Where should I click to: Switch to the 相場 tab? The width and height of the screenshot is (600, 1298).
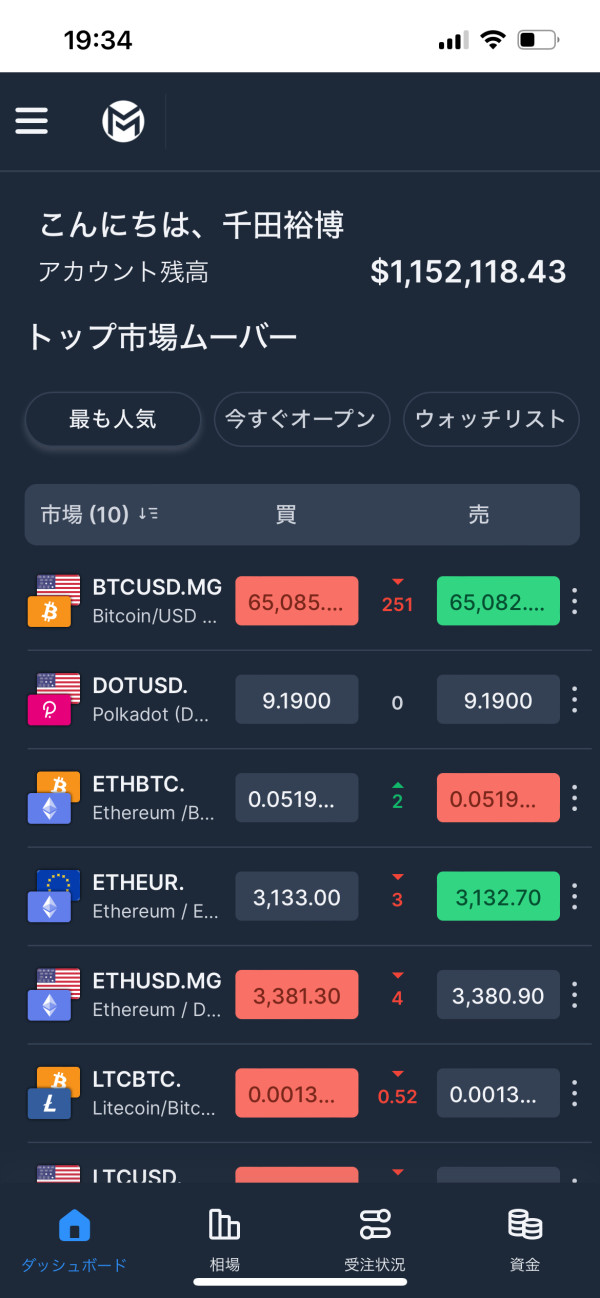(224, 1240)
